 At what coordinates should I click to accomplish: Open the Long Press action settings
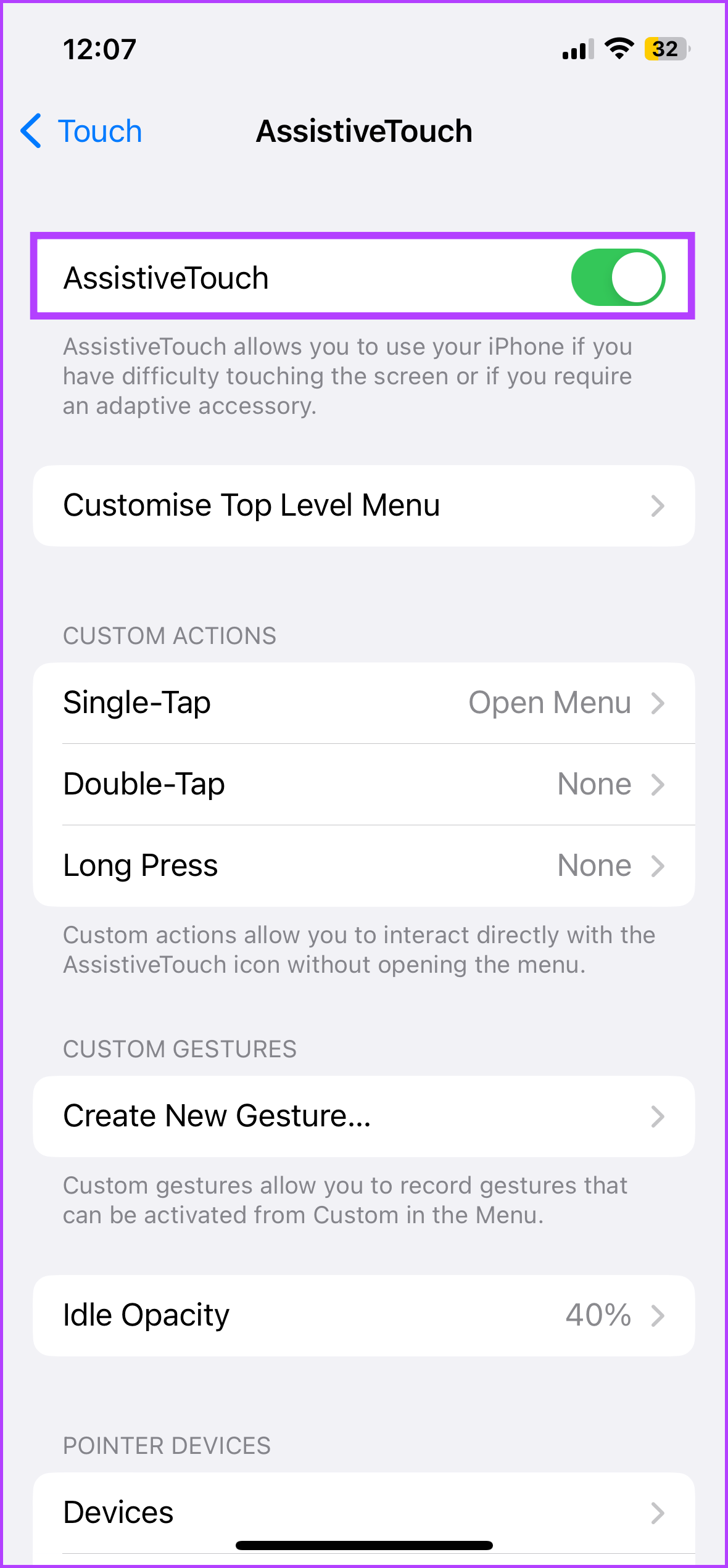coord(364,865)
